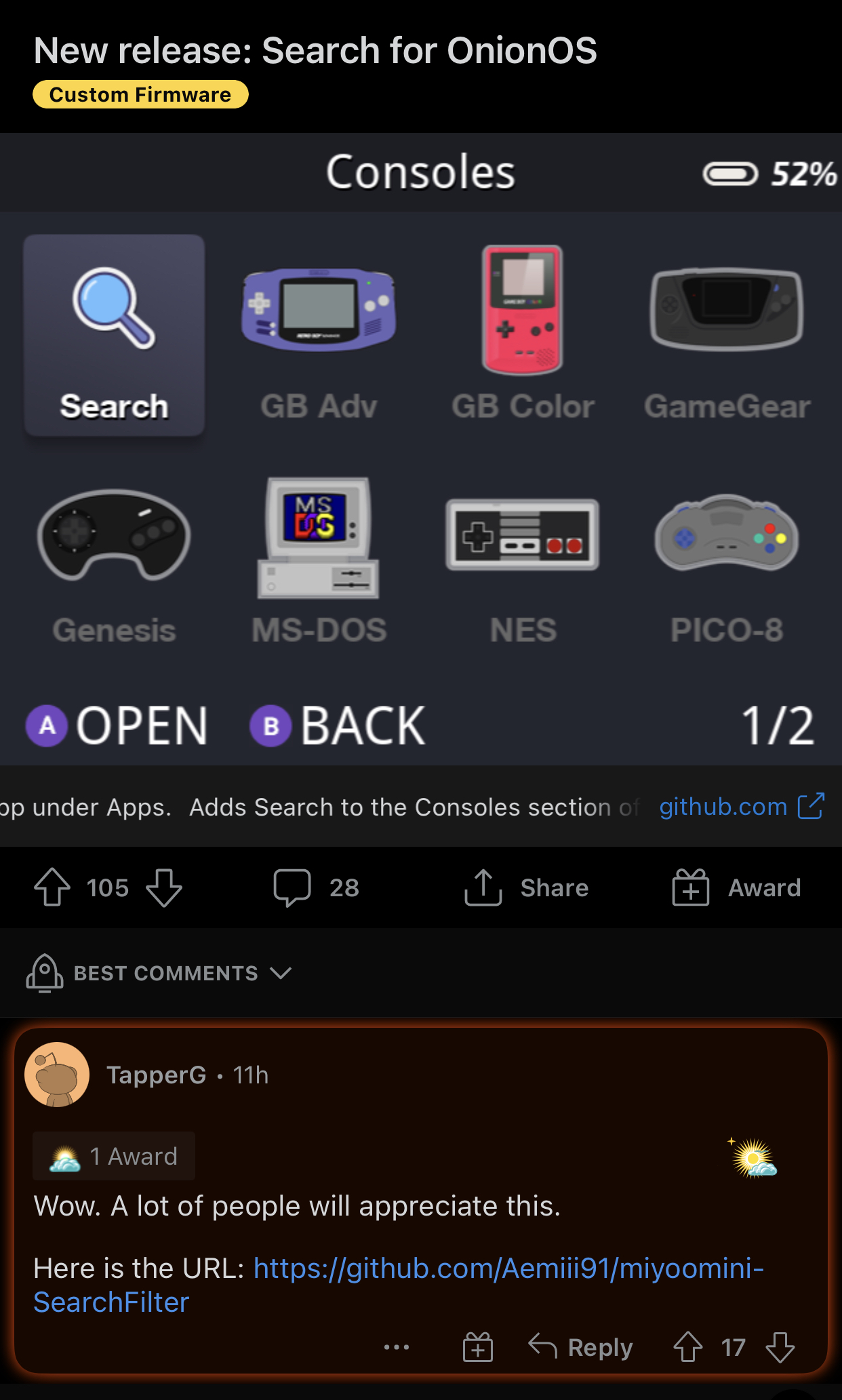Share this post

[x=526, y=887]
